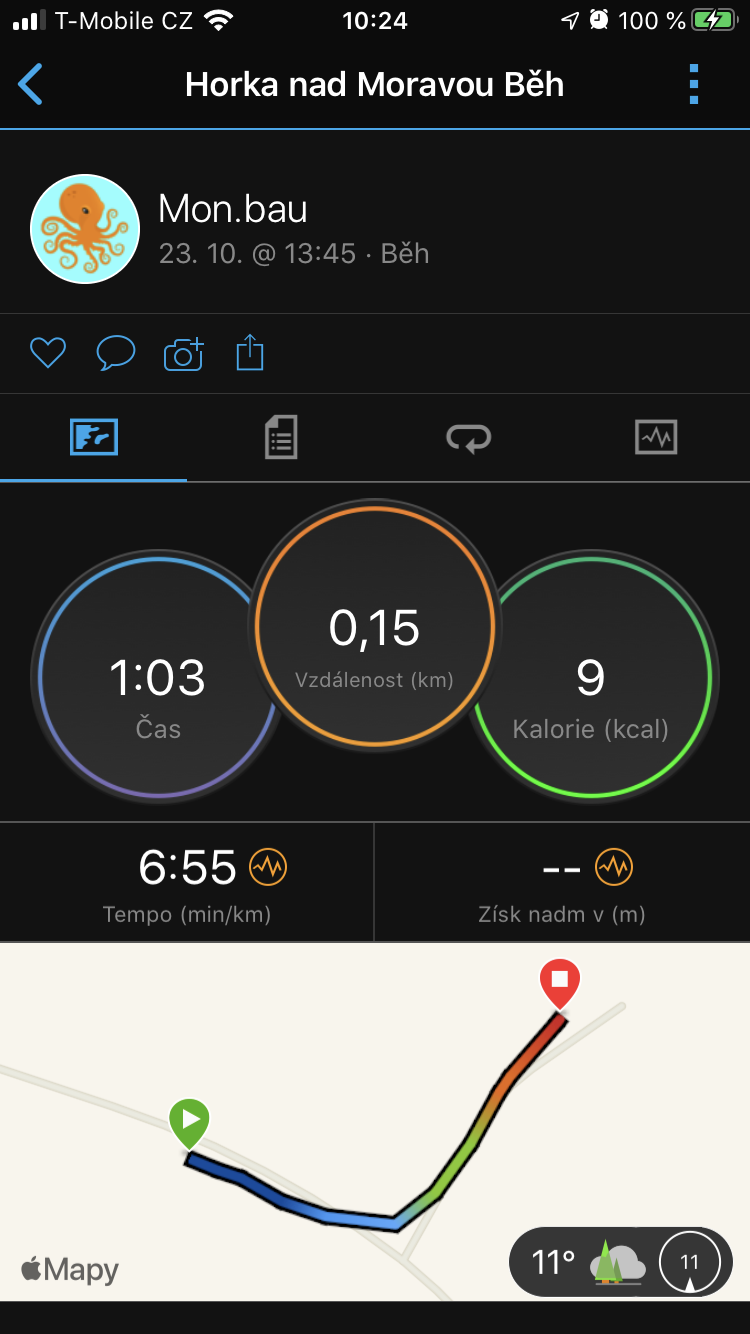Switch to the stats details tab
This screenshot has height=1334, width=750.
[281, 438]
